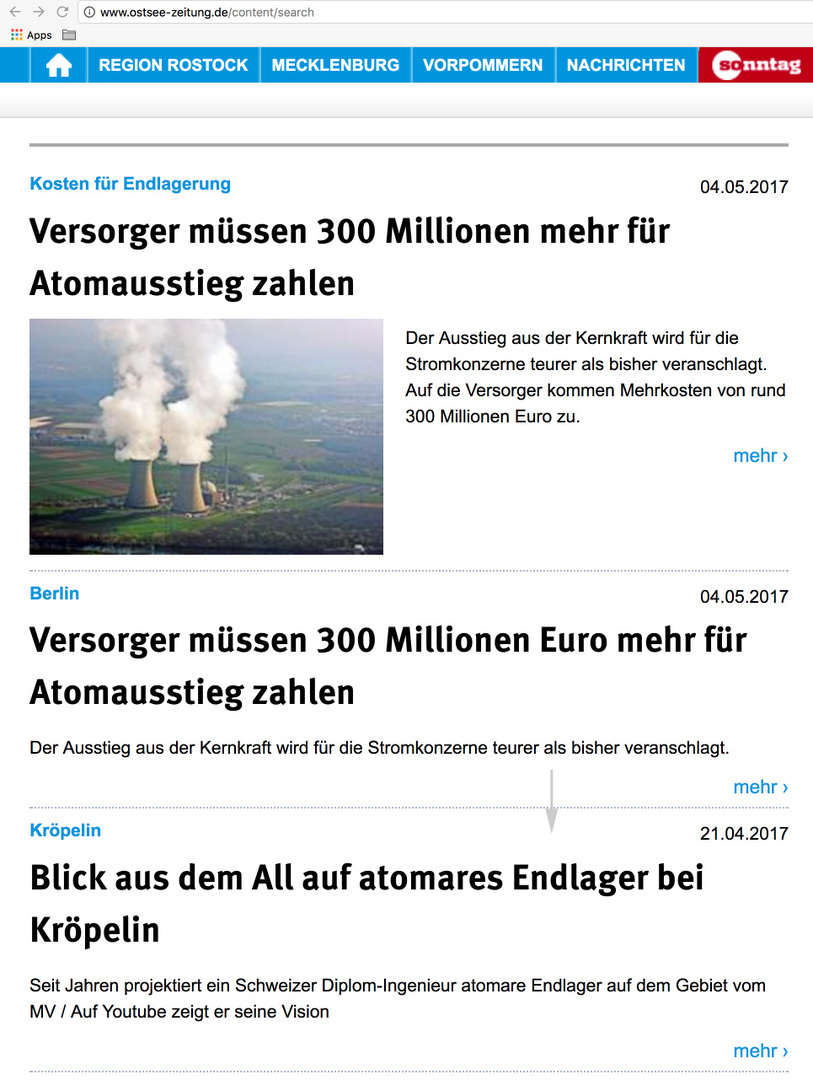Switch to the Mecklenburg section
Screen dimensions: 813x1080
[335, 65]
